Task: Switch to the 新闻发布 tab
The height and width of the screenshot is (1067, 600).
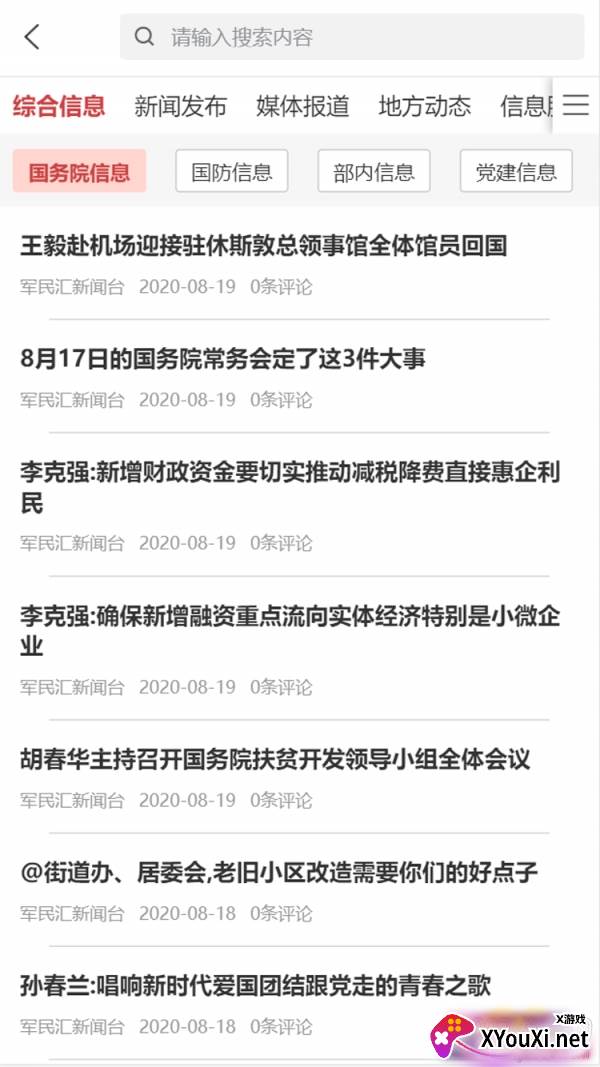Action: 181,106
